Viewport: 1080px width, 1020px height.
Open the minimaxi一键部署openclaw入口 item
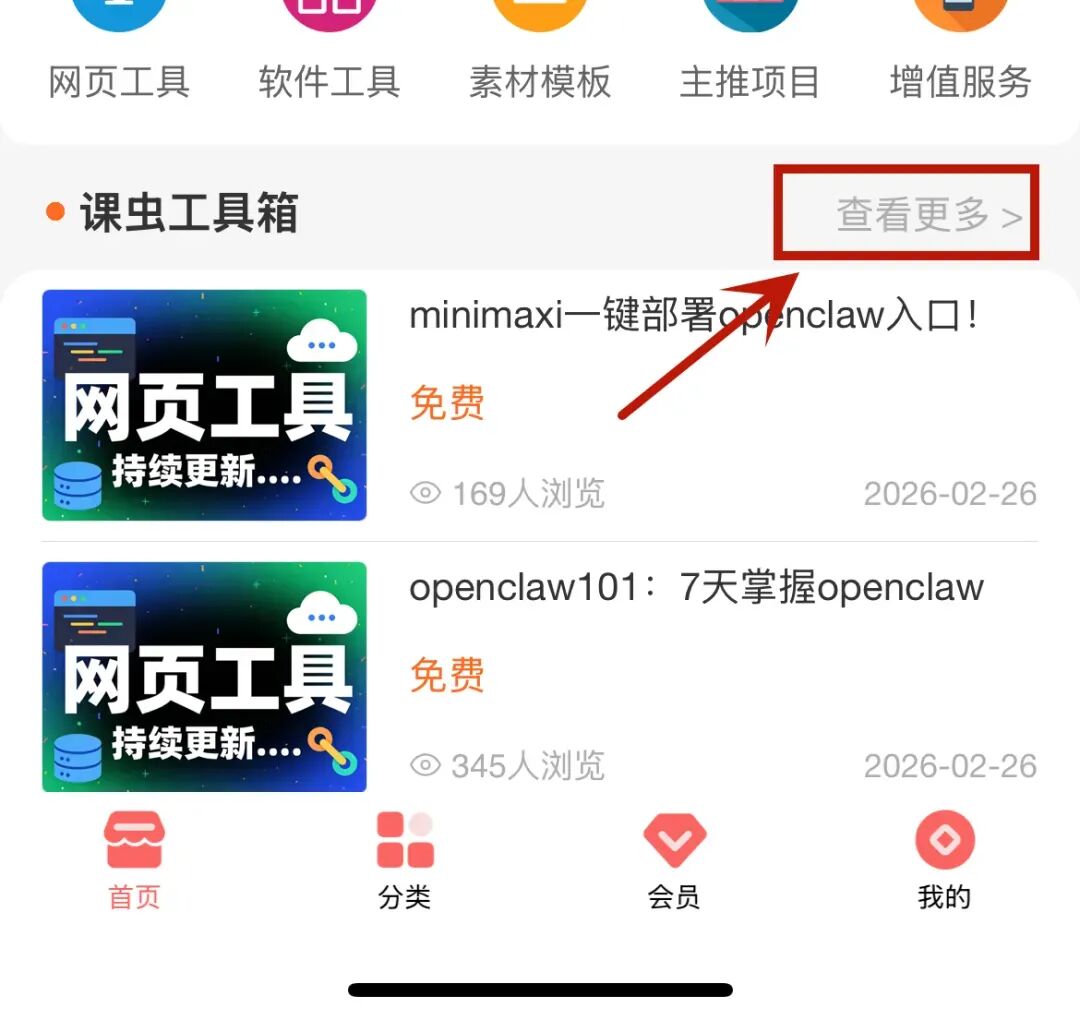(x=540, y=405)
